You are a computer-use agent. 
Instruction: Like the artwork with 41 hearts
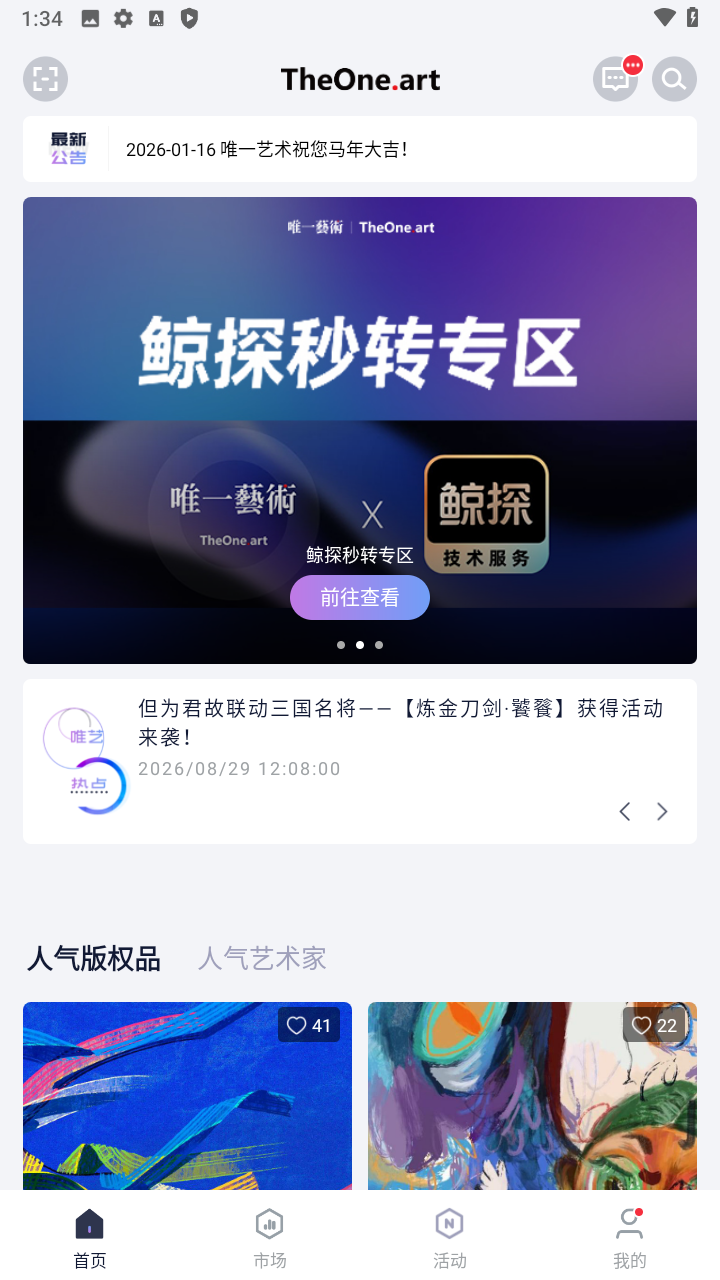tap(309, 1025)
